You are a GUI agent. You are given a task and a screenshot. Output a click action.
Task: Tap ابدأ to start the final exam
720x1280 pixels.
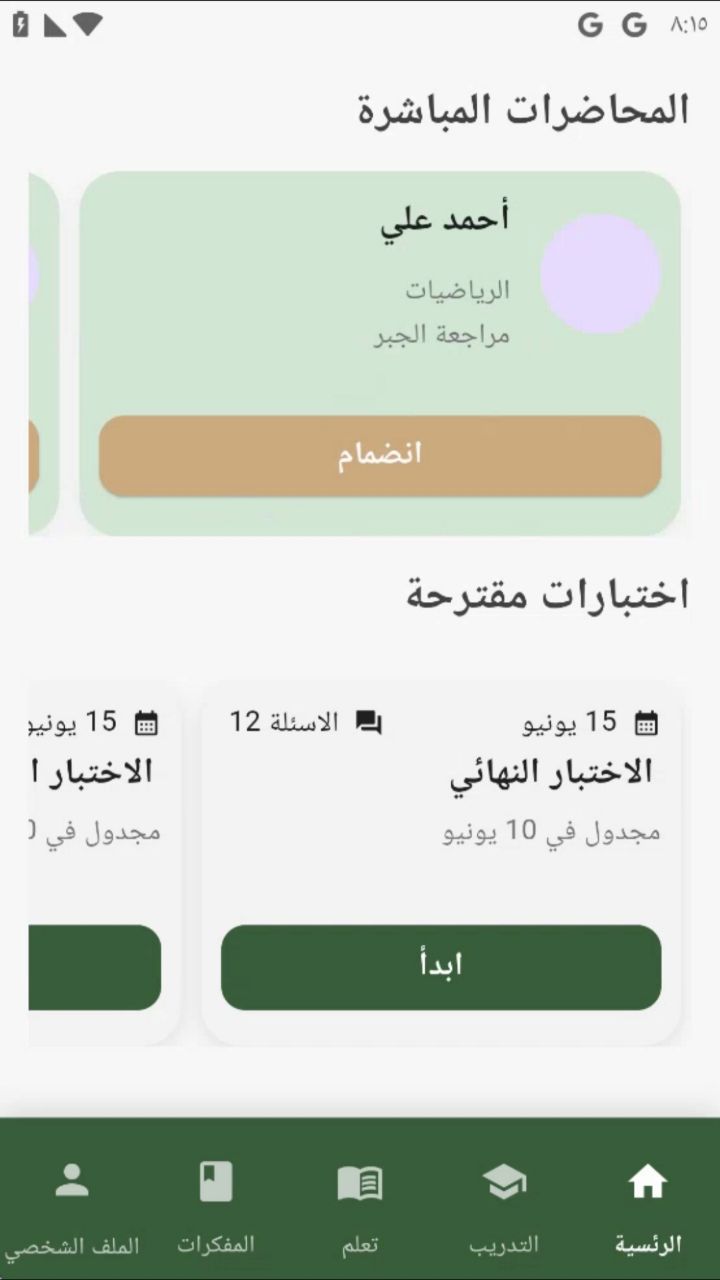pos(440,963)
